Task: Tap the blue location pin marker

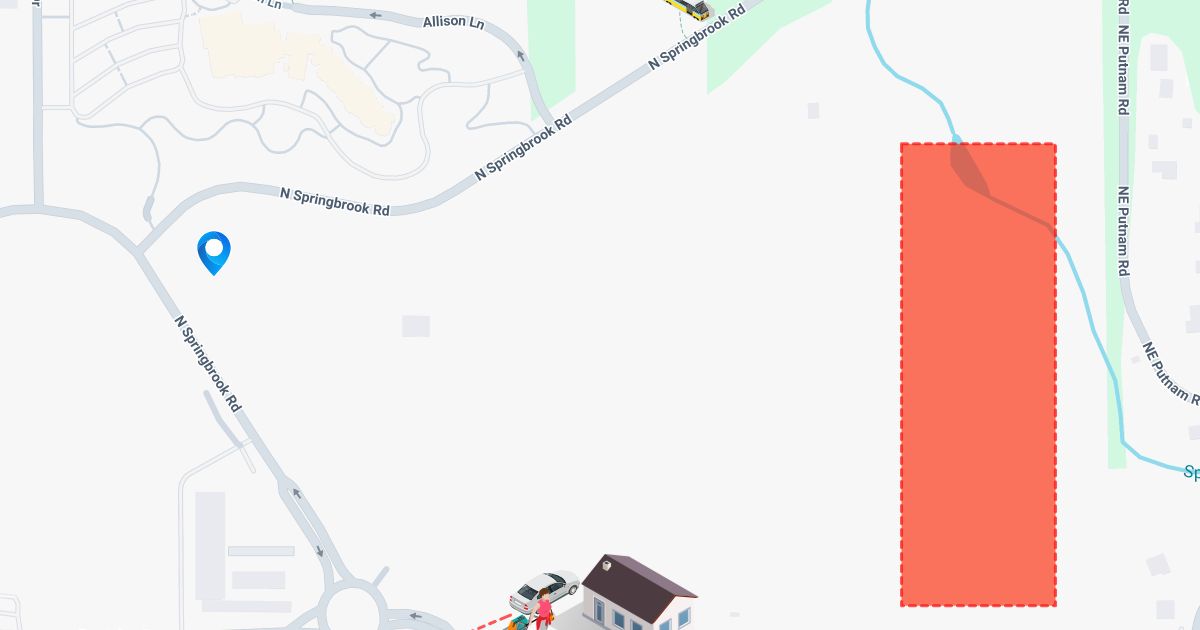Action: tap(214, 251)
